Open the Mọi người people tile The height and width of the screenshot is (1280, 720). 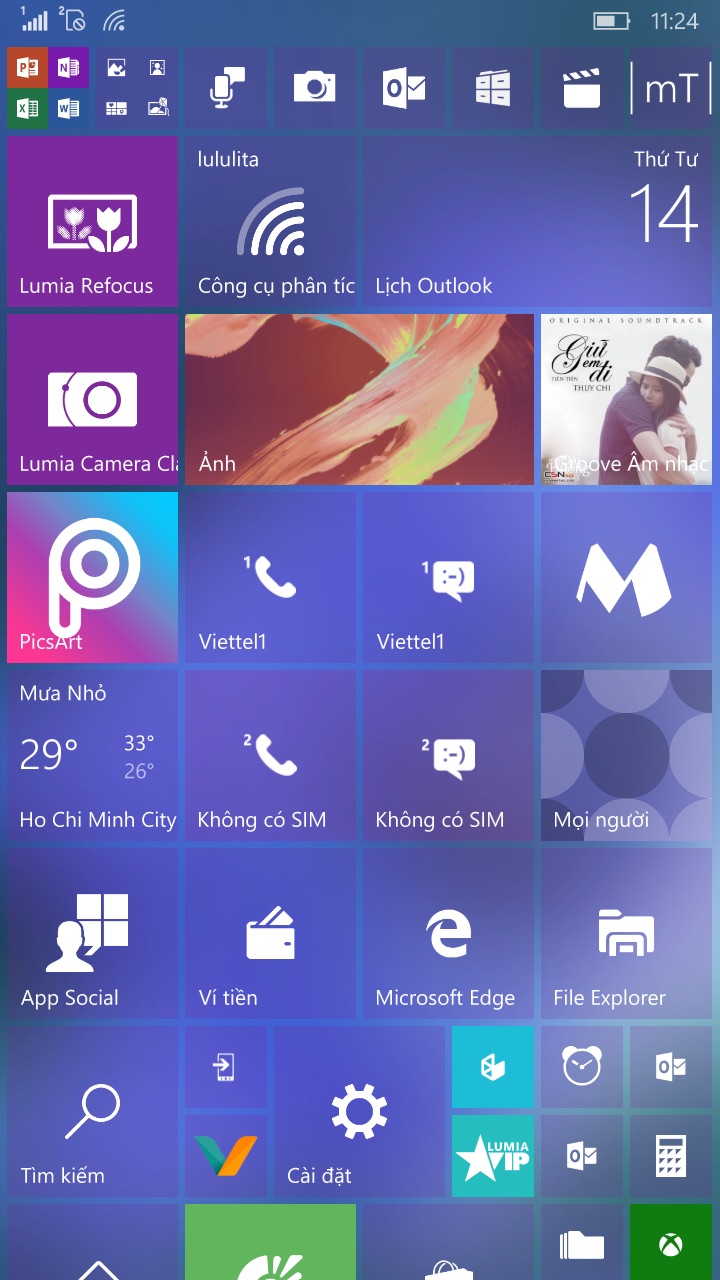pyautogui.click(x=627, y=756)
